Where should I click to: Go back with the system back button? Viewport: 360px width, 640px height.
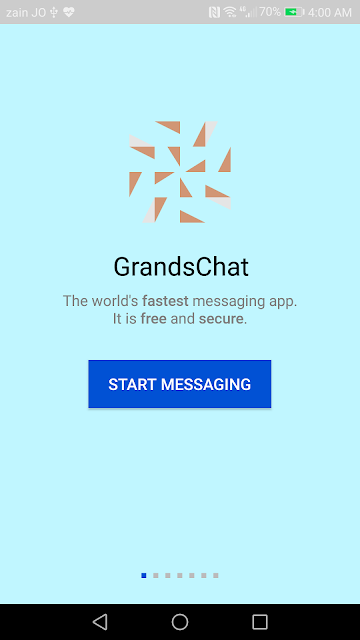tap(100, 622)
